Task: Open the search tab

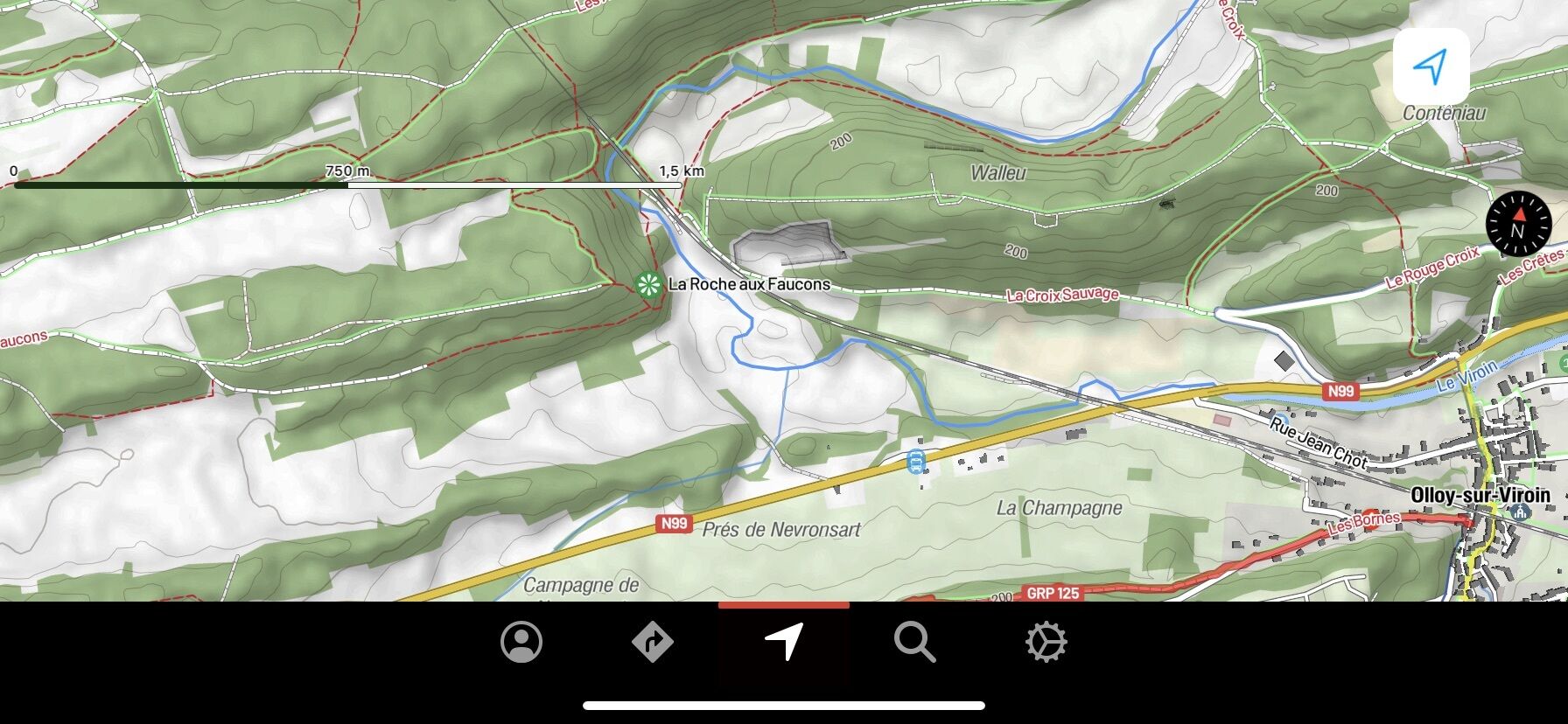Action: [914, 643]
